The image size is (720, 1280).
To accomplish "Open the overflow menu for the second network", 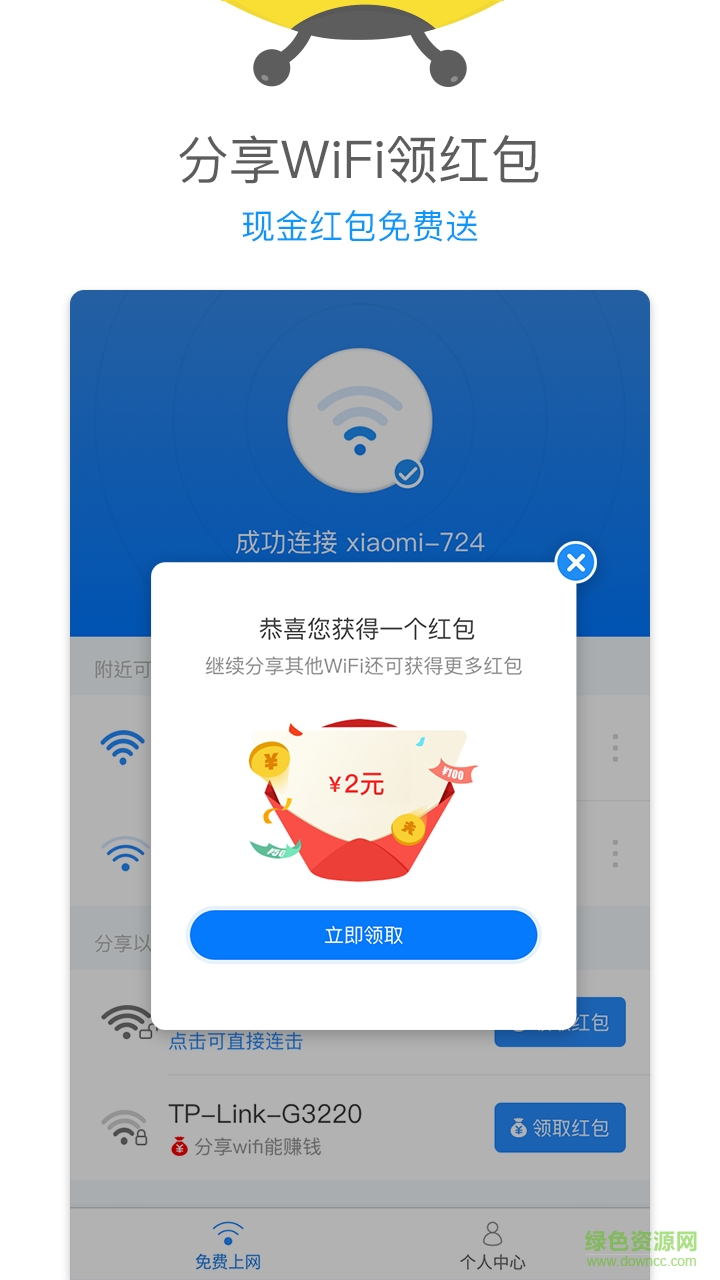I will tap(615, 853).
